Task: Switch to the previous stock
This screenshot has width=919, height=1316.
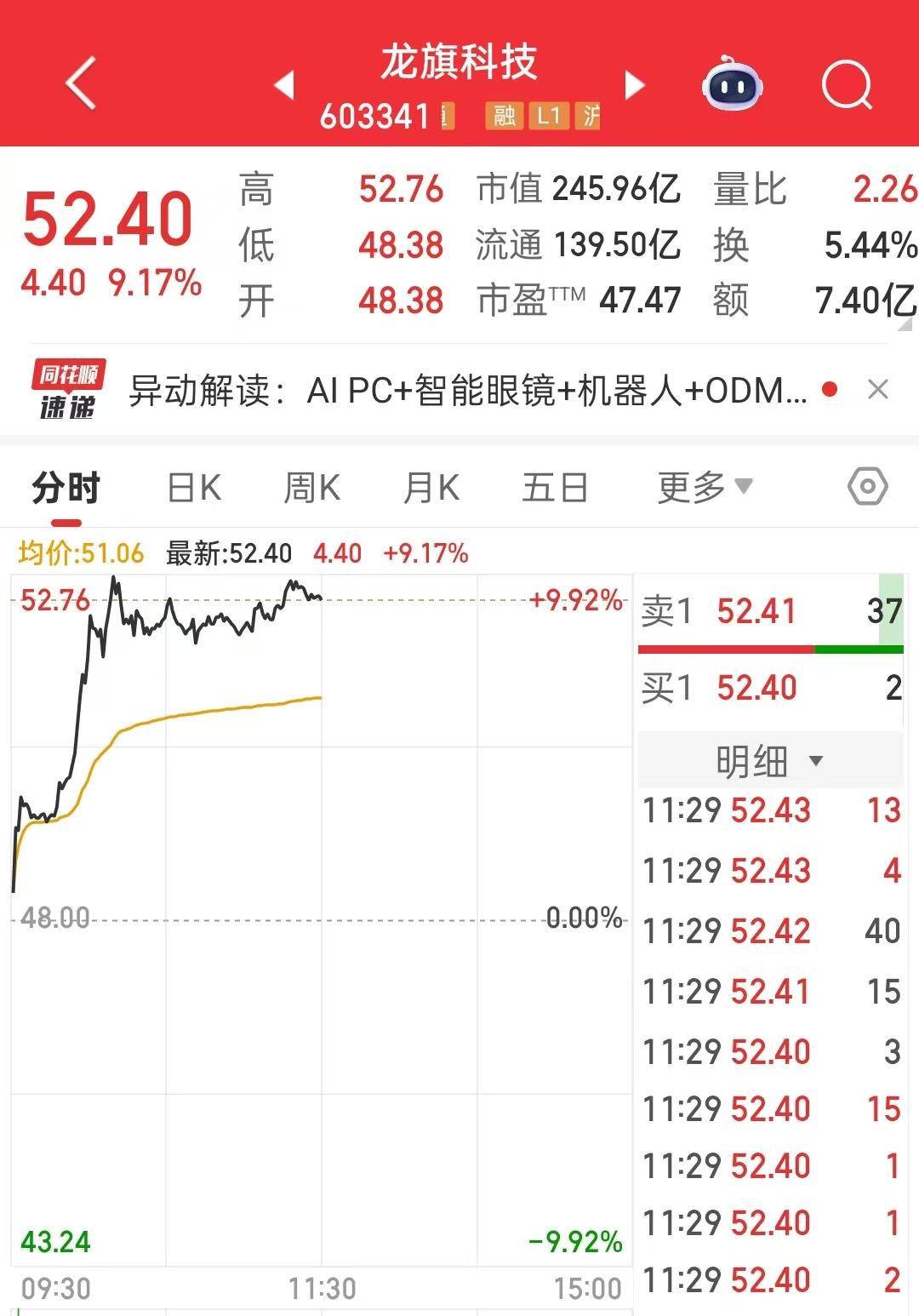Action: (284, 85)
